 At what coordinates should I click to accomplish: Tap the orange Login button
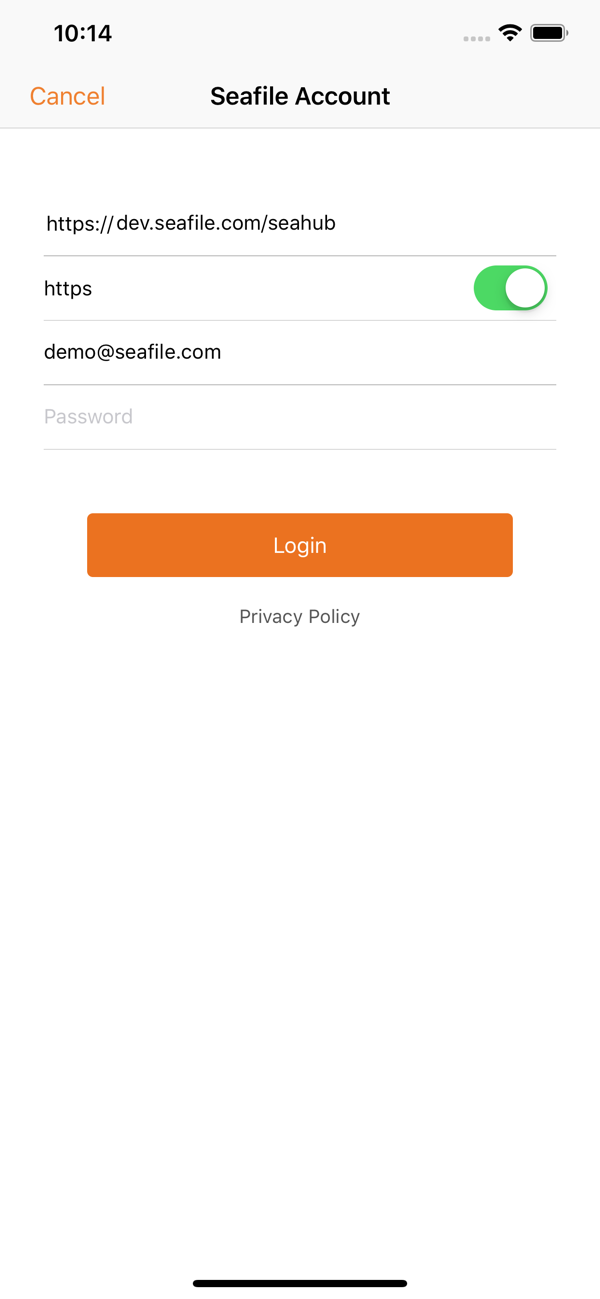(300, 545)
